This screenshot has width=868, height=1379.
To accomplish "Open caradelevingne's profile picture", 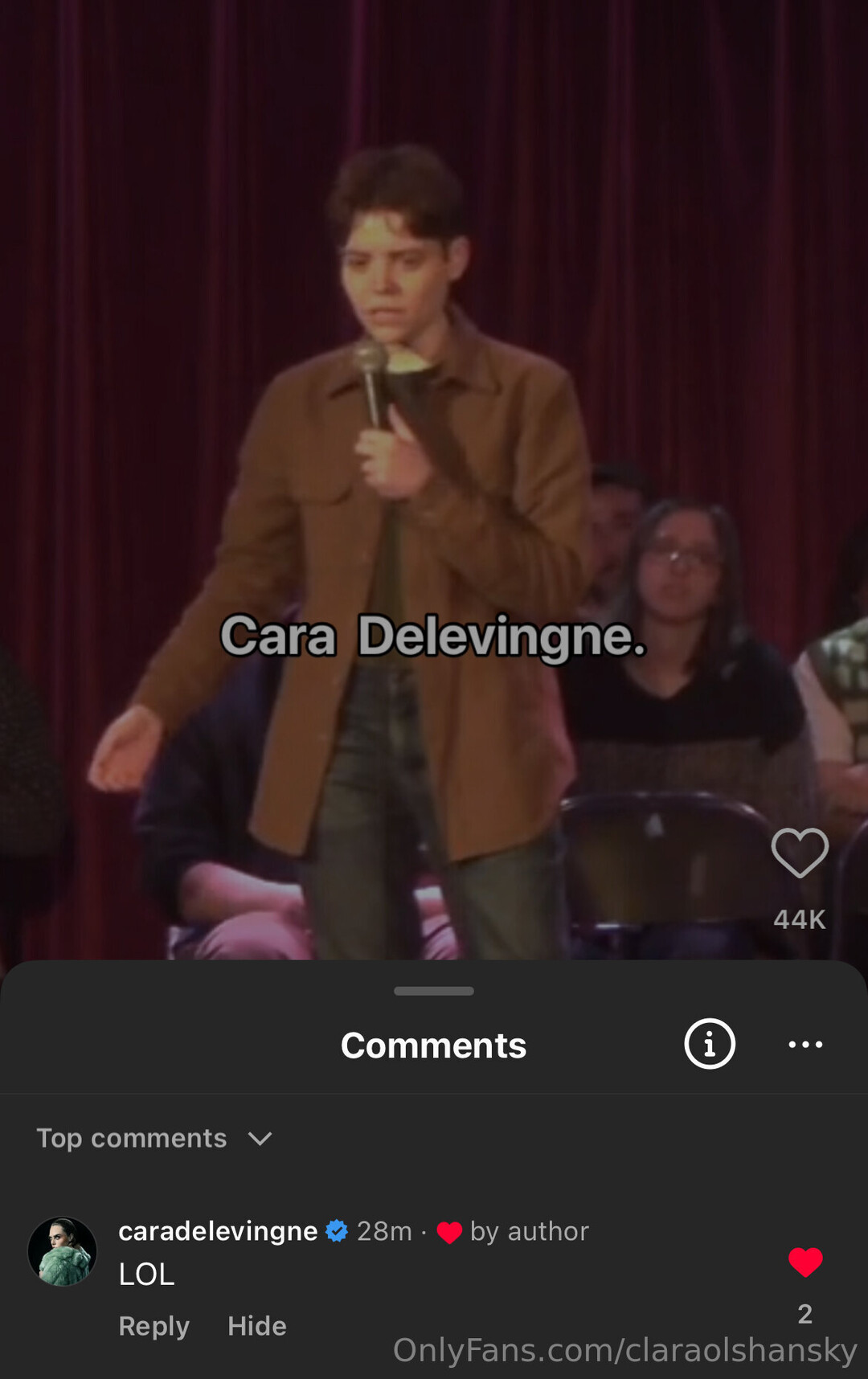I will (63, 1251).
